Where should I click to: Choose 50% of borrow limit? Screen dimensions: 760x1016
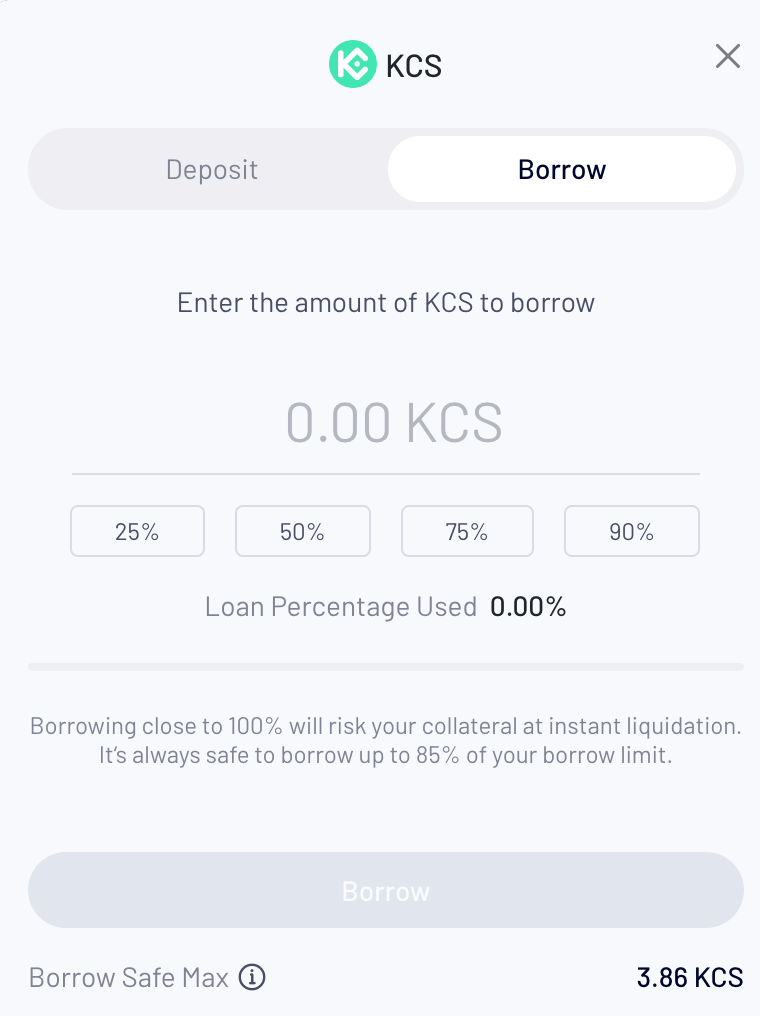[x=302, y=531]
